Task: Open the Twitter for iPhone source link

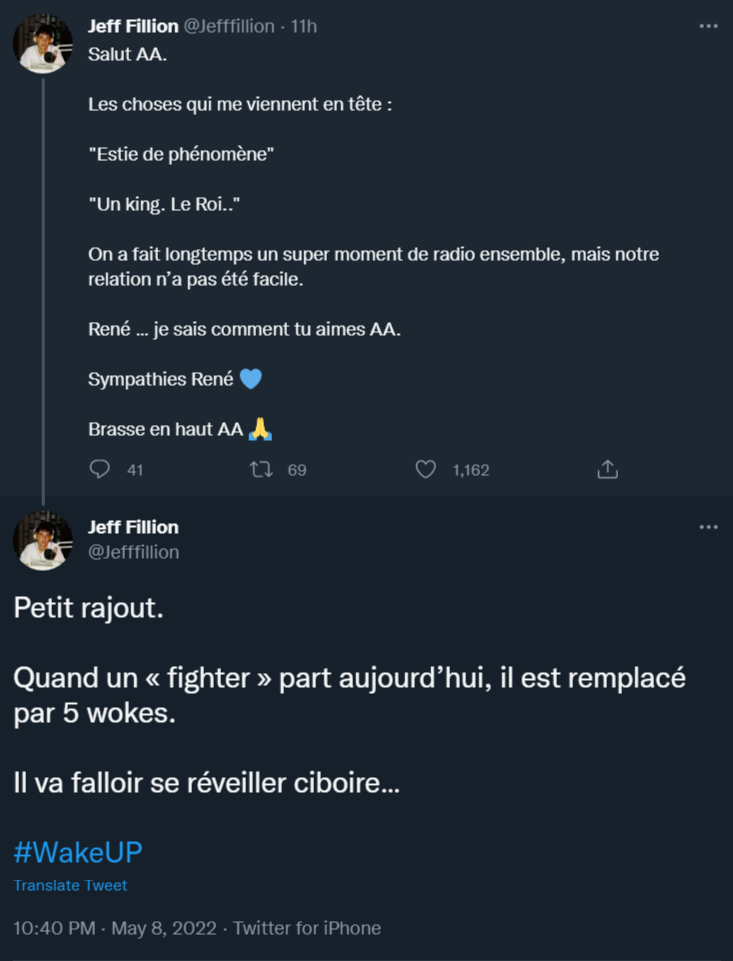Action: pyautogui.click(x=307, y=928)
